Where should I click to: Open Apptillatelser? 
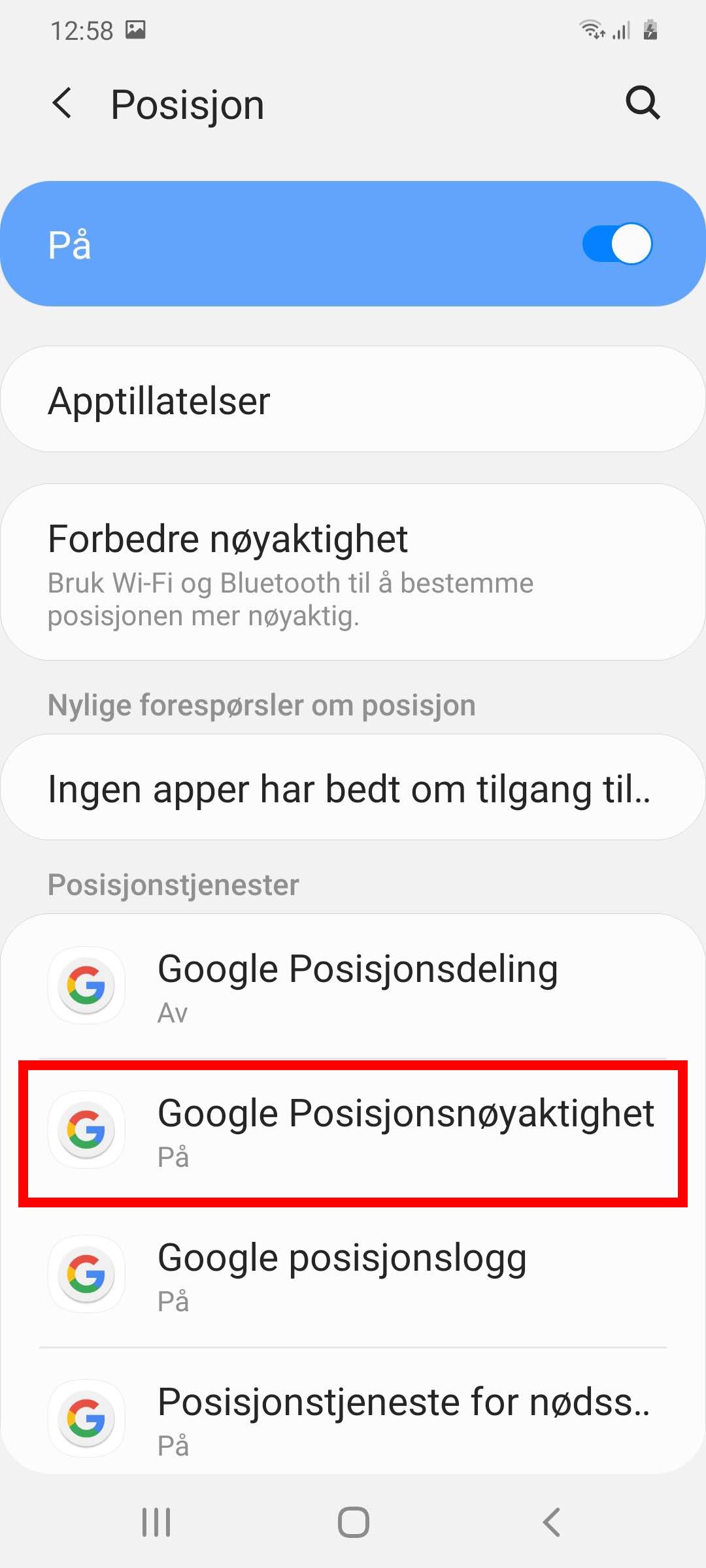(353, 400)
